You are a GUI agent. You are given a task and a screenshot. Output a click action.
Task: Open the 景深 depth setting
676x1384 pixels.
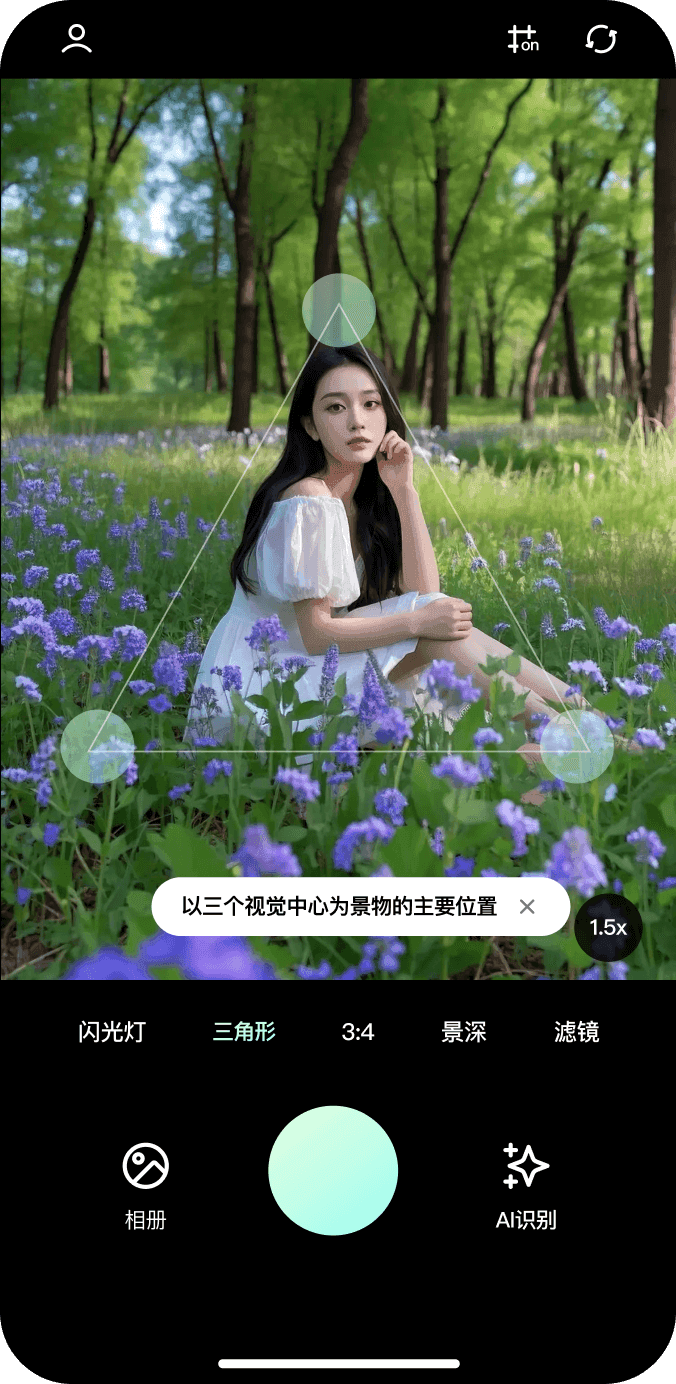[x=464, y=1032]
